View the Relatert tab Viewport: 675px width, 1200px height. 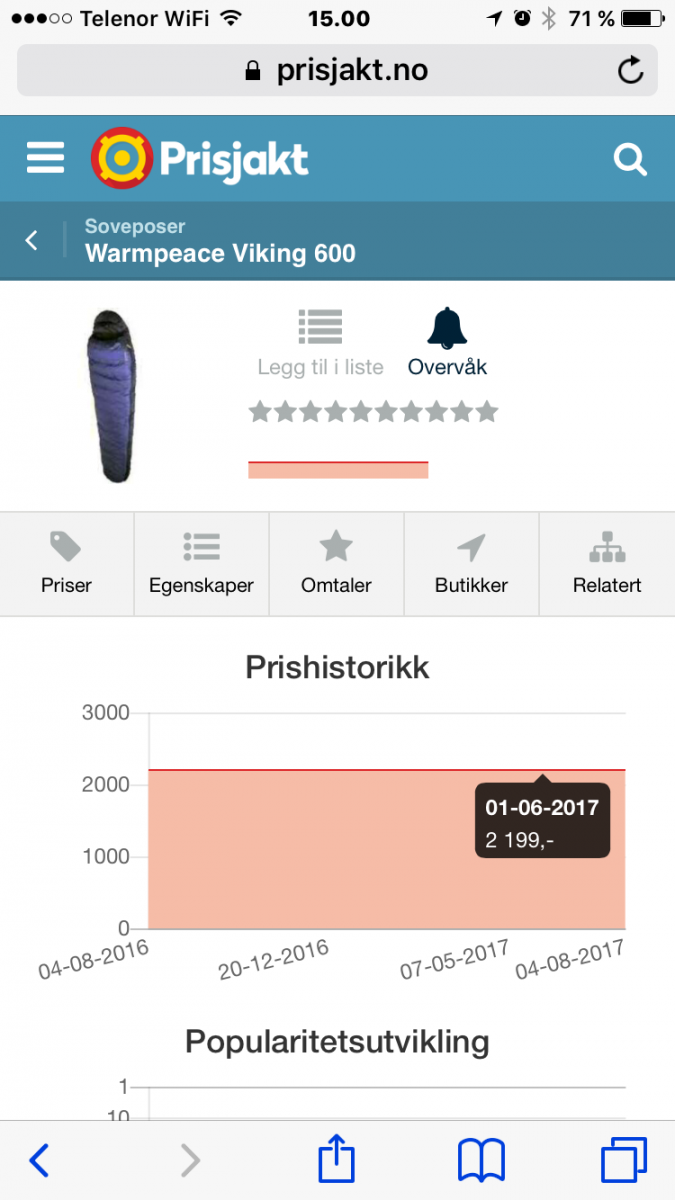pos(607,563)
